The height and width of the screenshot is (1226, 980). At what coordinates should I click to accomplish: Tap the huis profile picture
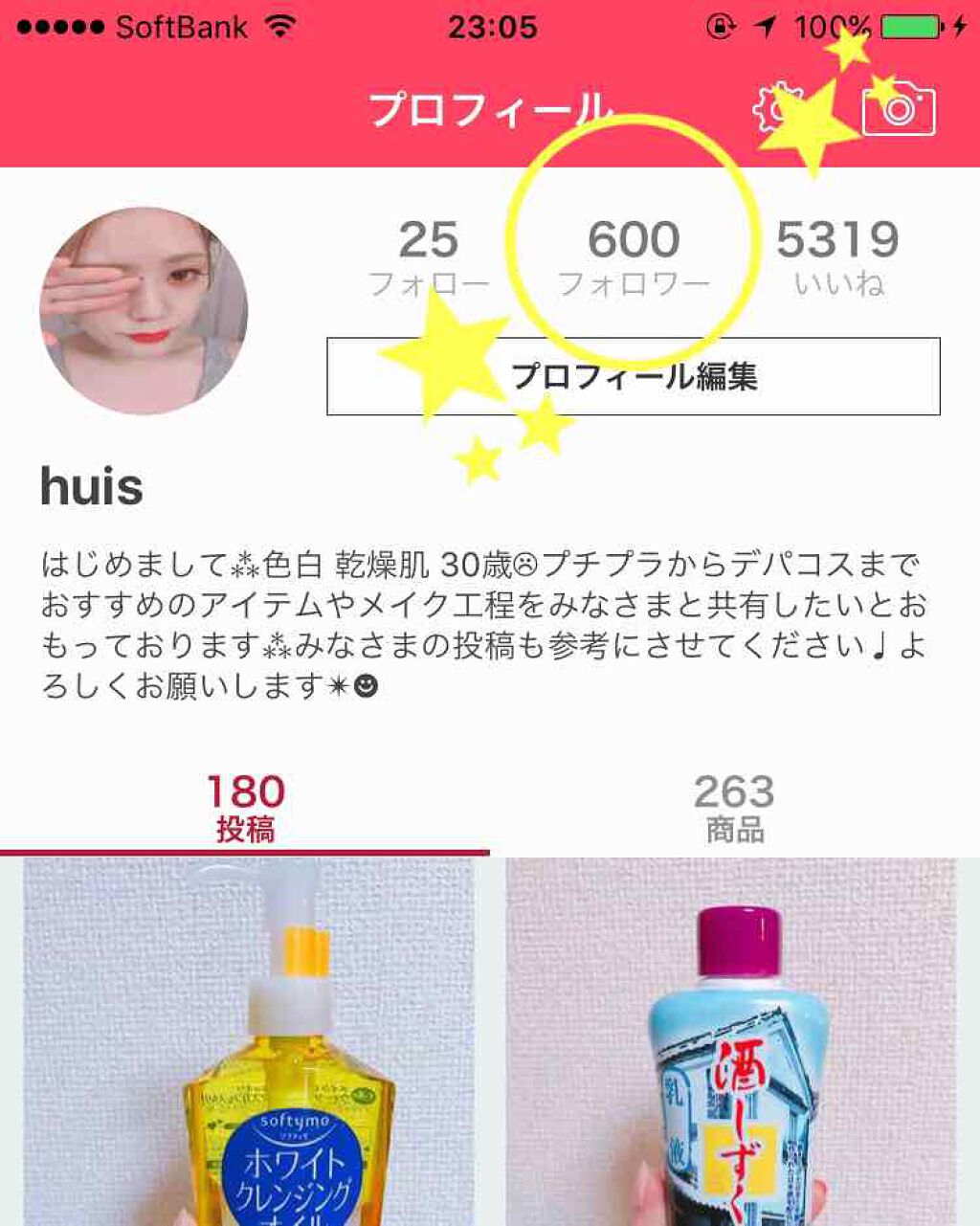[144, 311]
